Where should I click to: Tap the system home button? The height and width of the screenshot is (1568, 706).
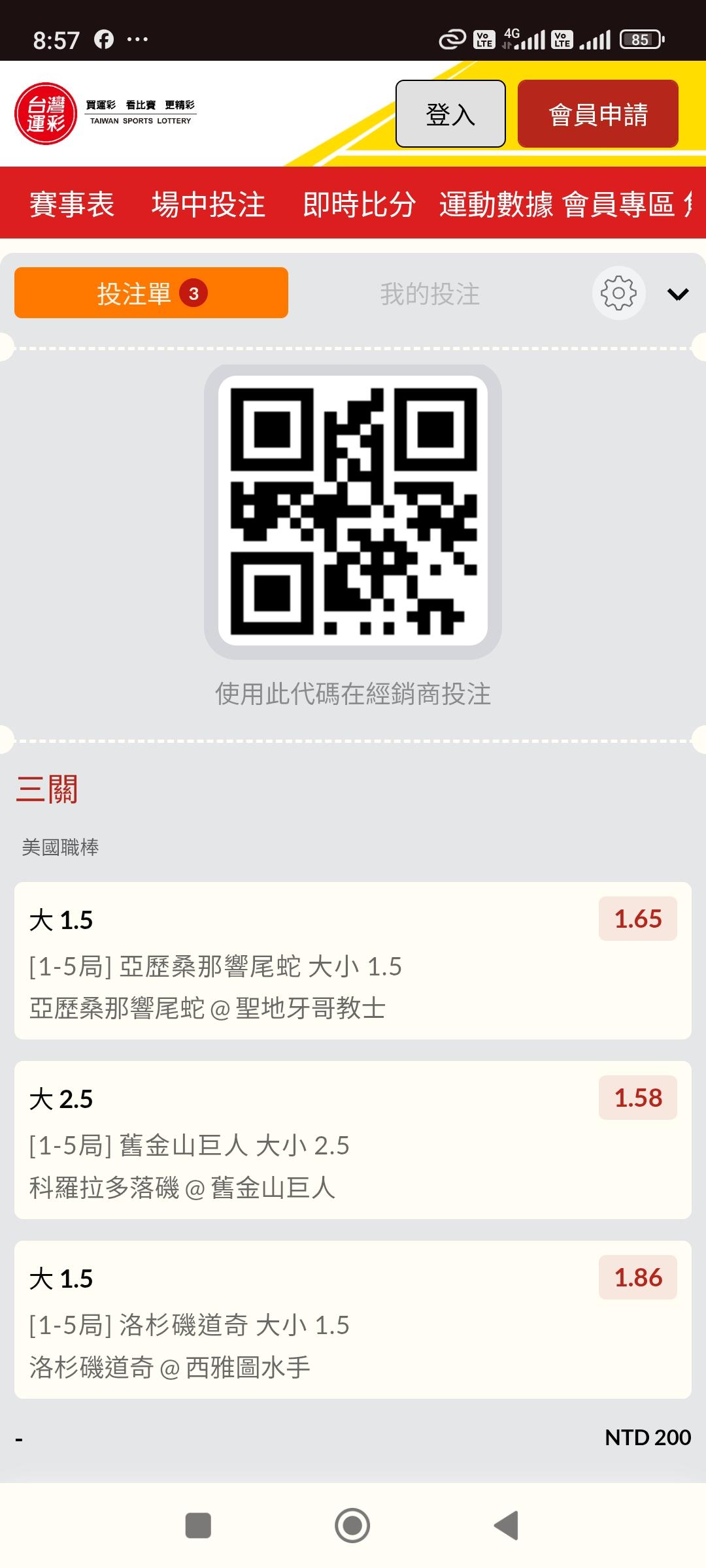click(352, 1526)
